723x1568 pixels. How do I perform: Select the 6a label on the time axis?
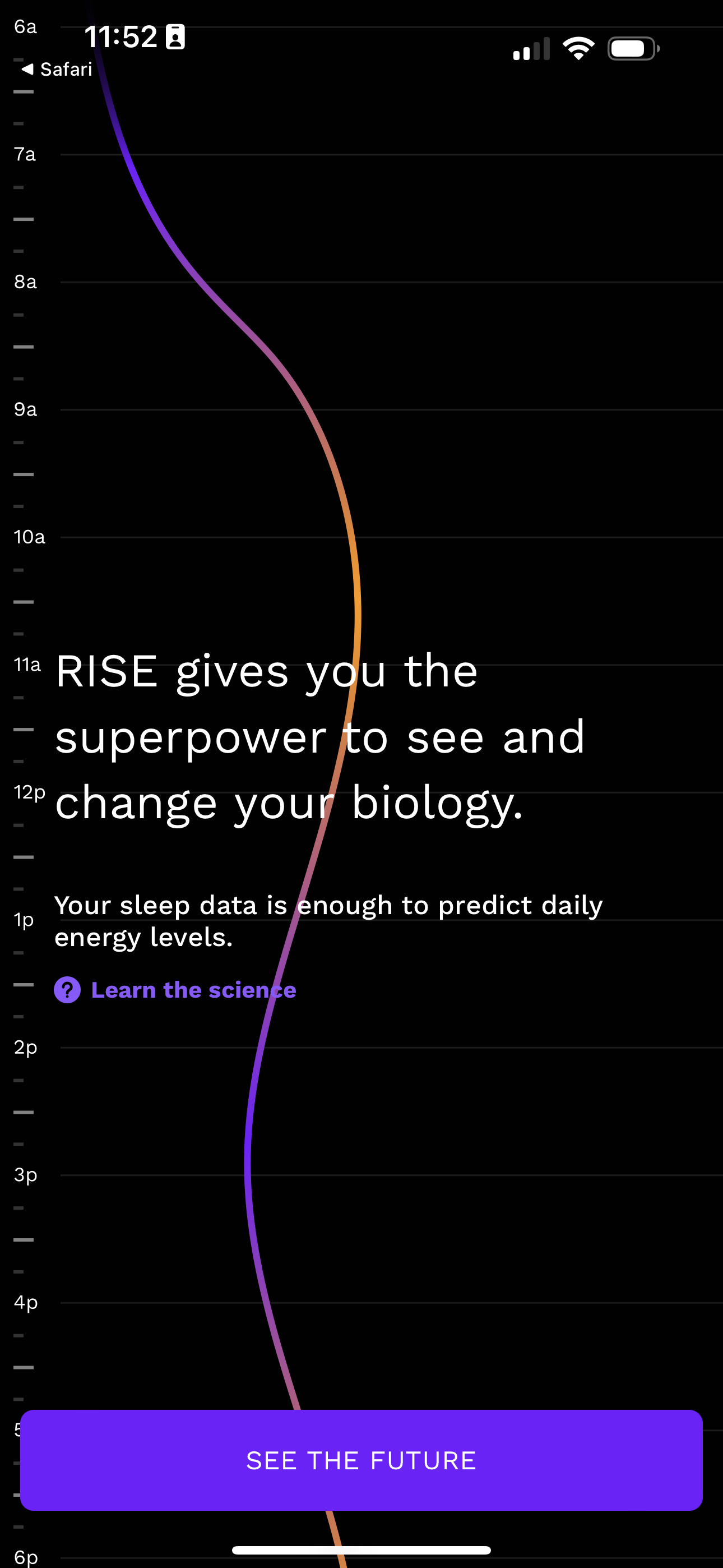(26, 27)
